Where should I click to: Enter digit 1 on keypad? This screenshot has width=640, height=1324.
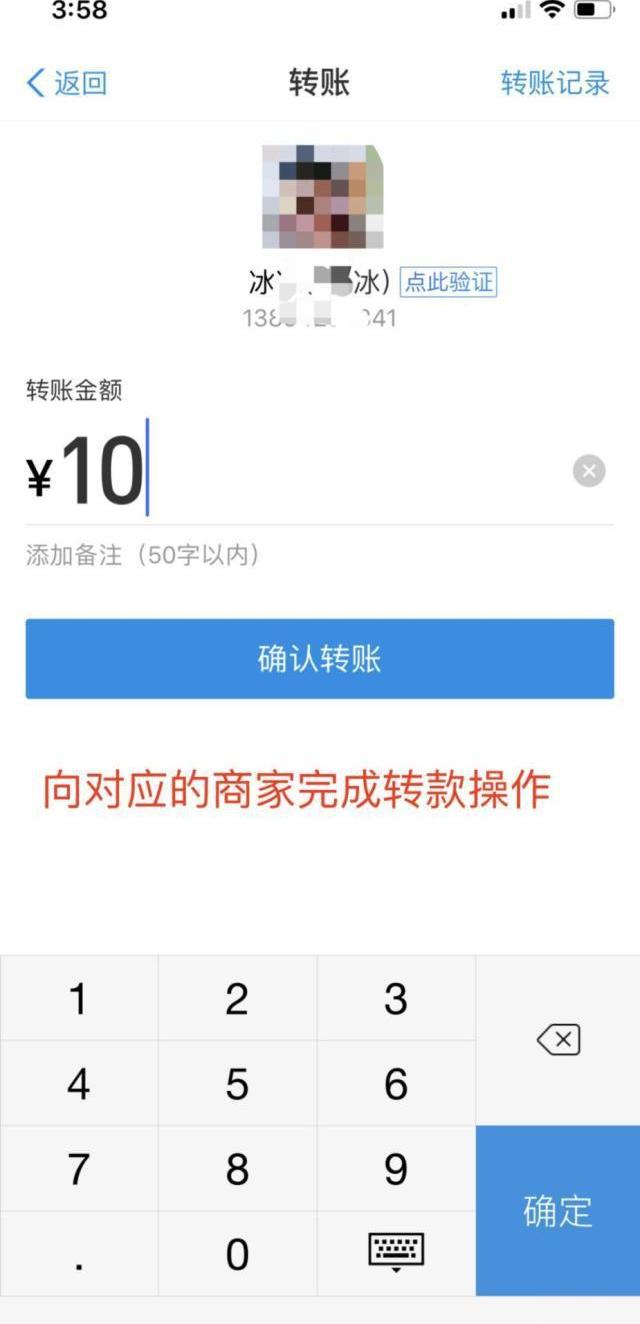click(x=79, y=999)
